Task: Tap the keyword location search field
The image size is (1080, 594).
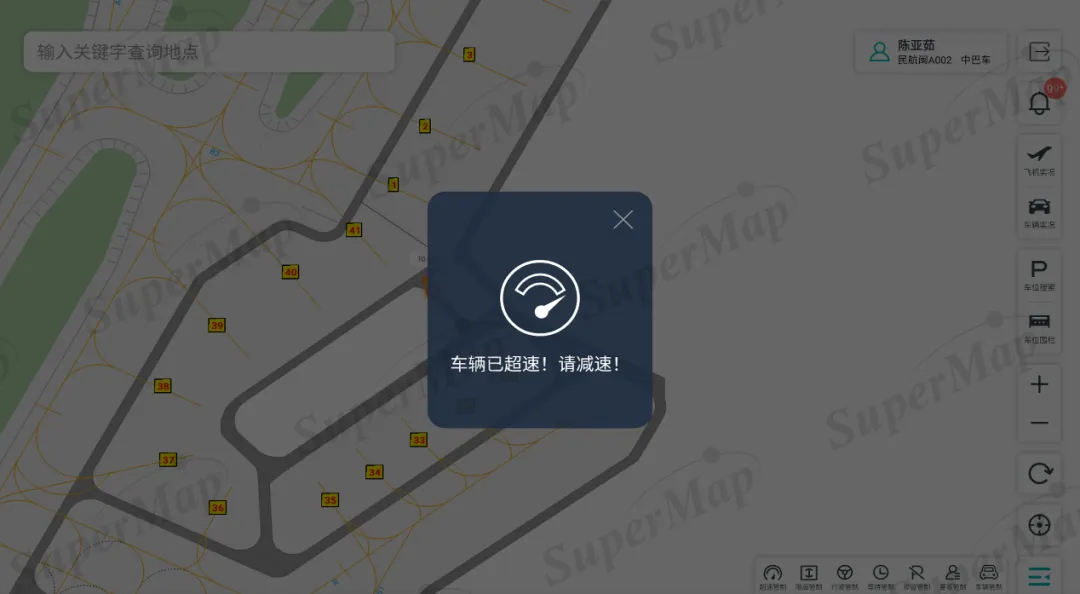Action: tap(209, 52)
